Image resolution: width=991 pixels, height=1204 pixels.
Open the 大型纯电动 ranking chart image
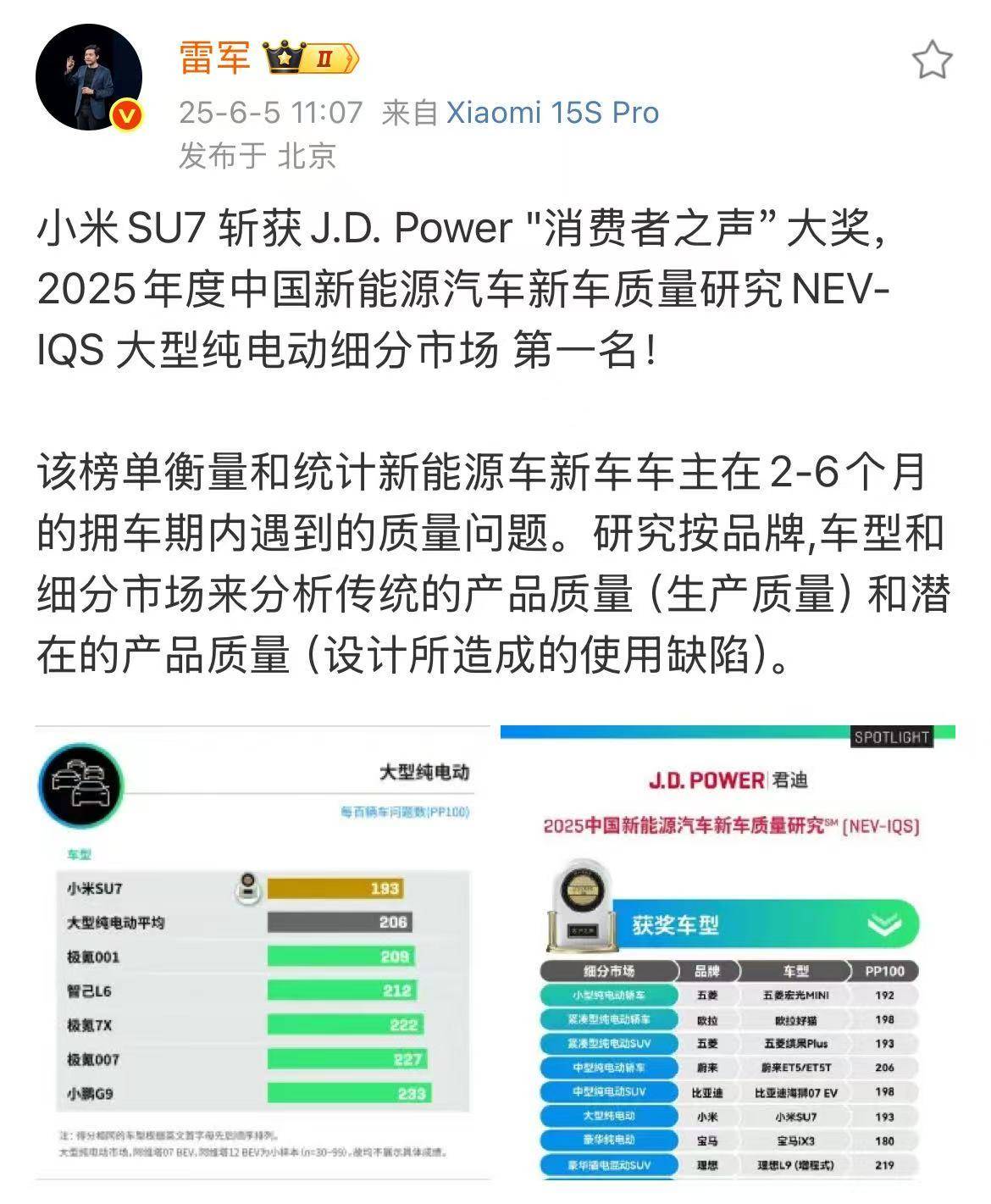tap(263, 952)
